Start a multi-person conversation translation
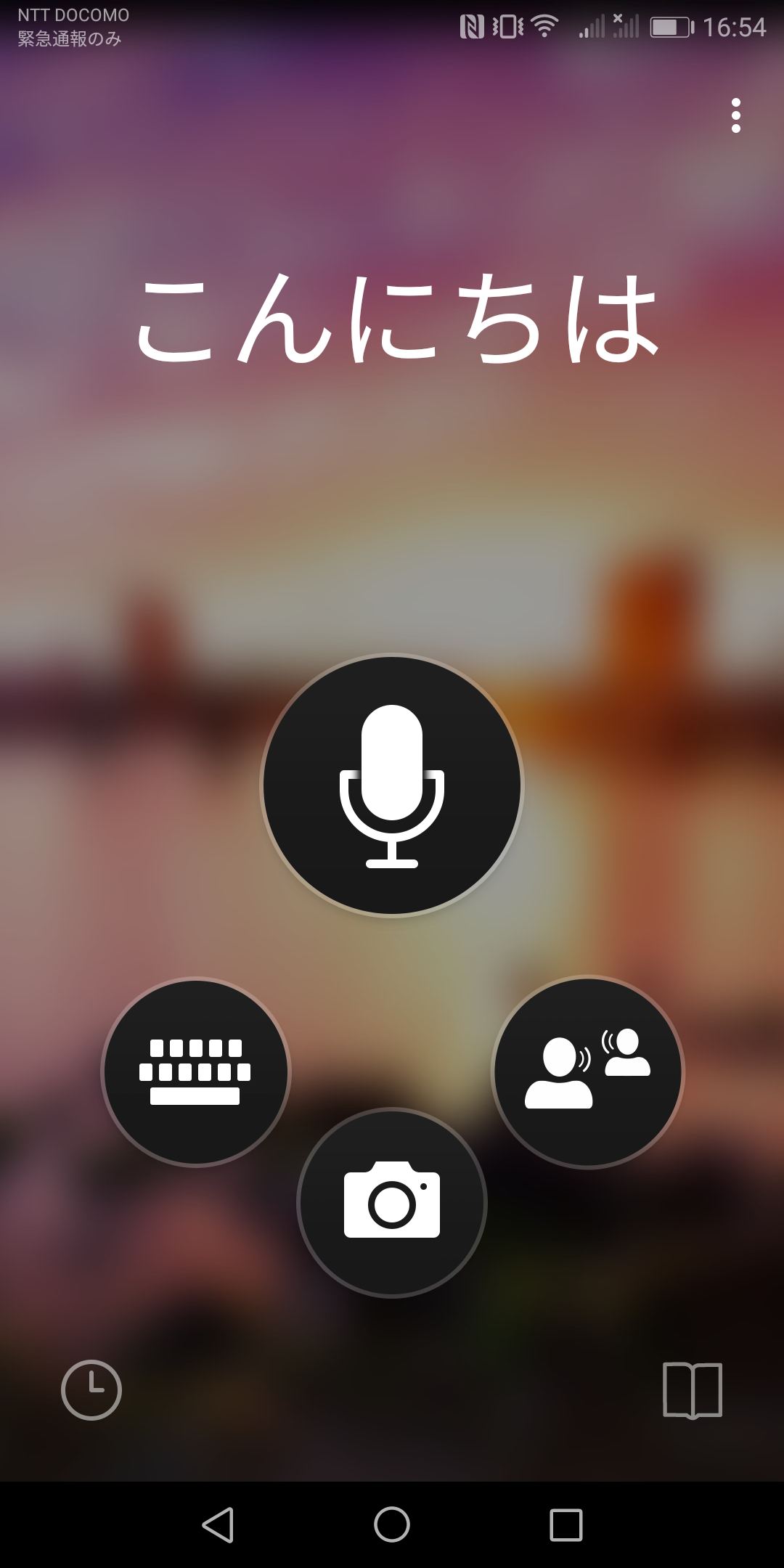The image size is (784, 1568). pos(588,1071)
